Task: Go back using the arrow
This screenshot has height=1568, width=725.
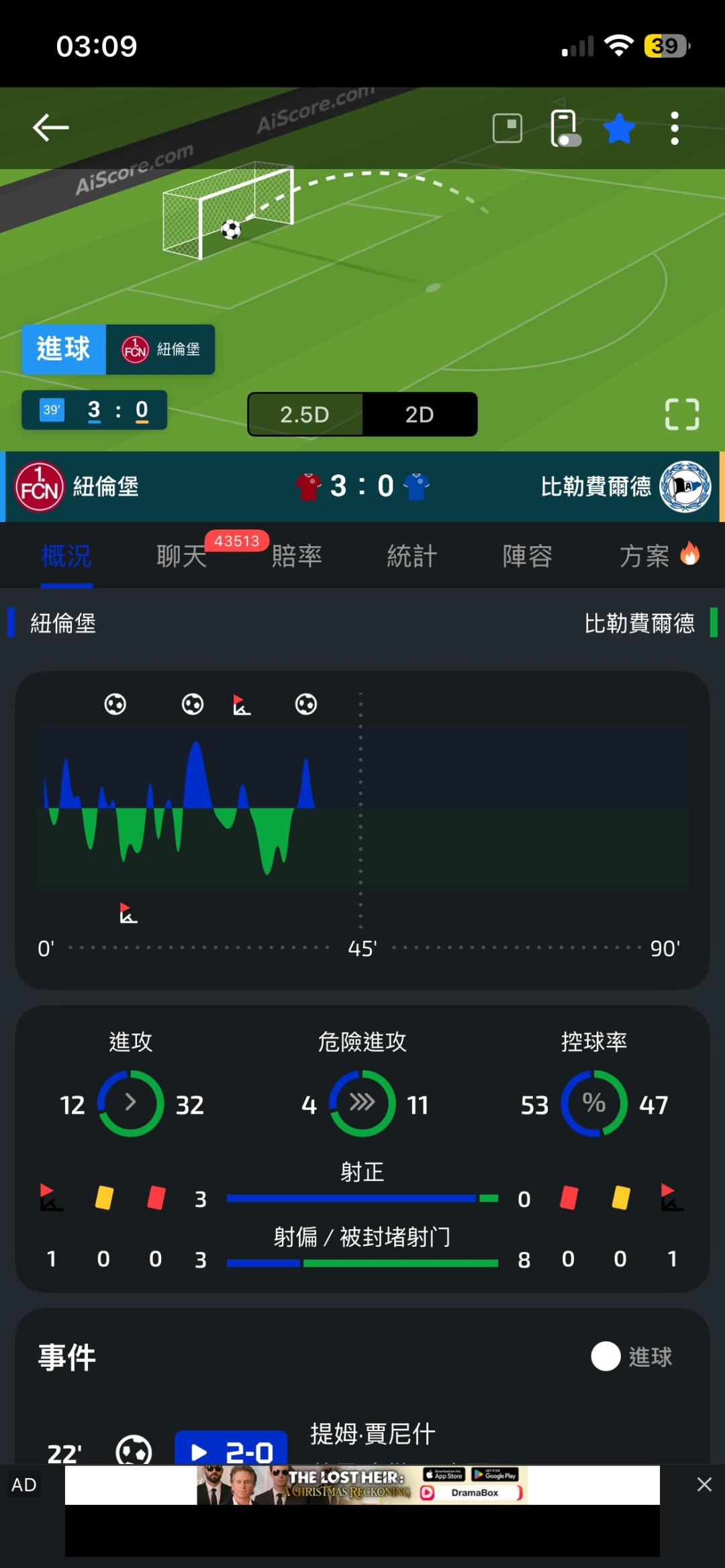Action: (51, 127)
